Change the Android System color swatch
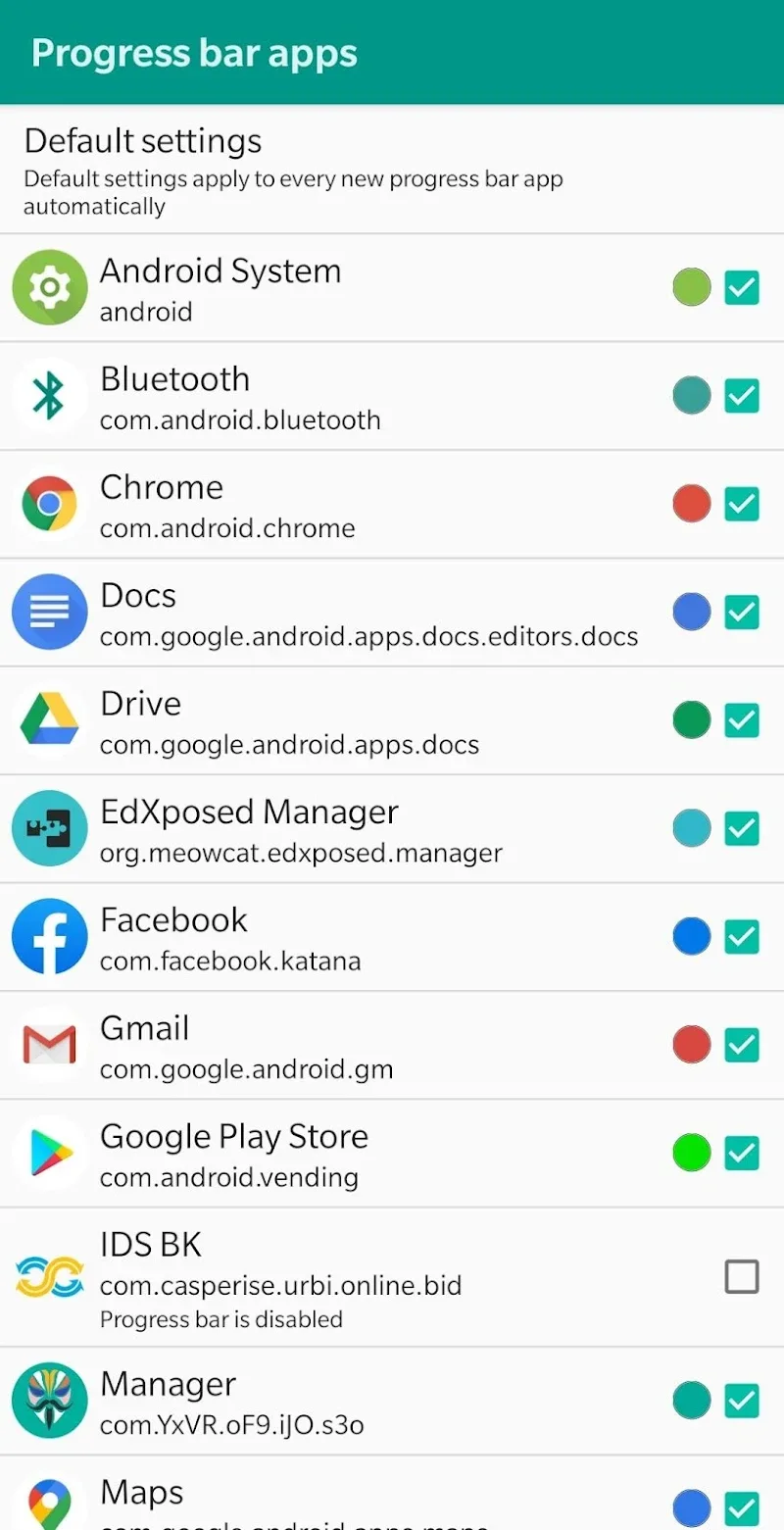 (x=692, y=288)
